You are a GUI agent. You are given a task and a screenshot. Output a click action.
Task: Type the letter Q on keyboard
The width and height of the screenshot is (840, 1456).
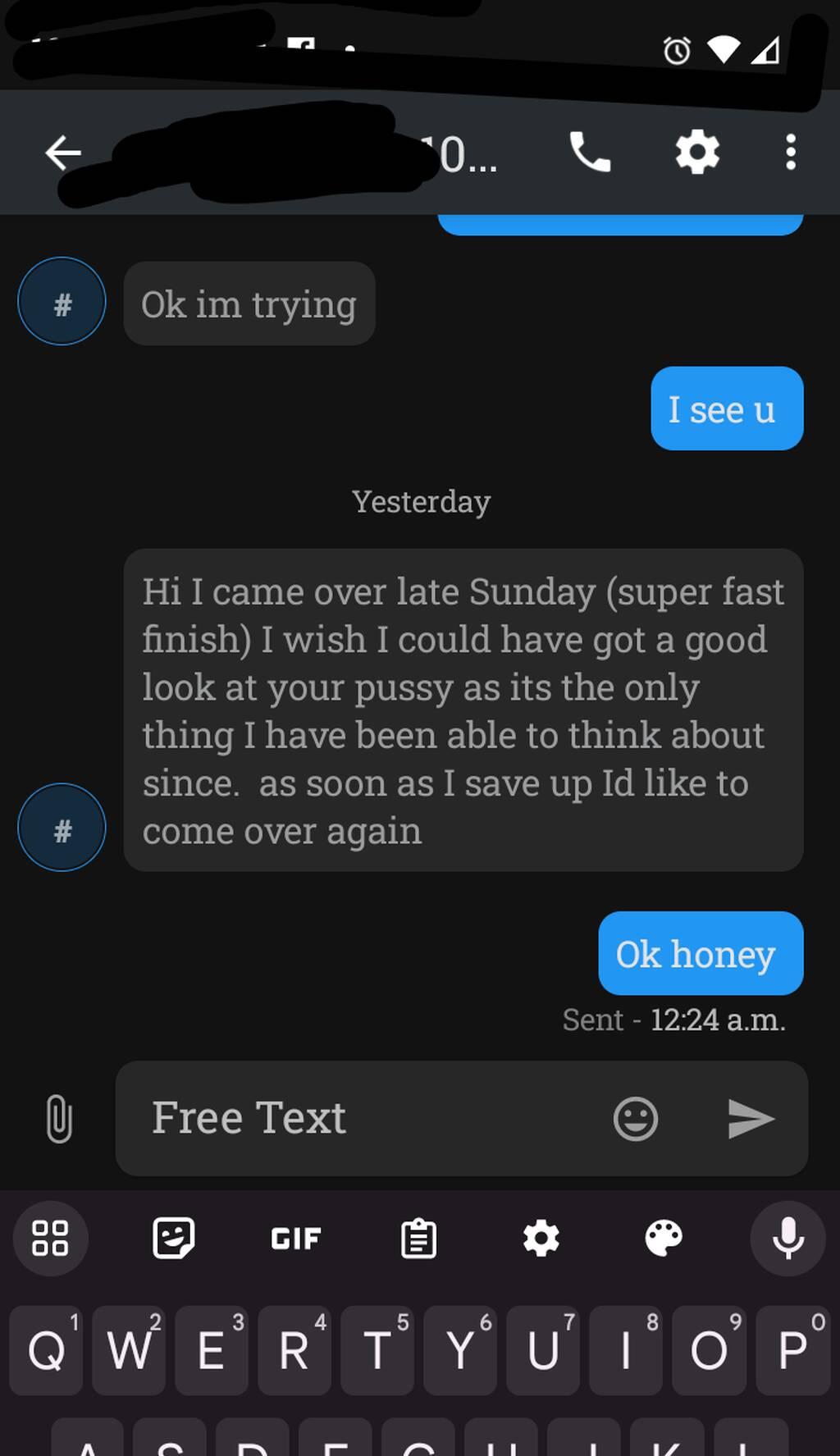pos(47,1350)
